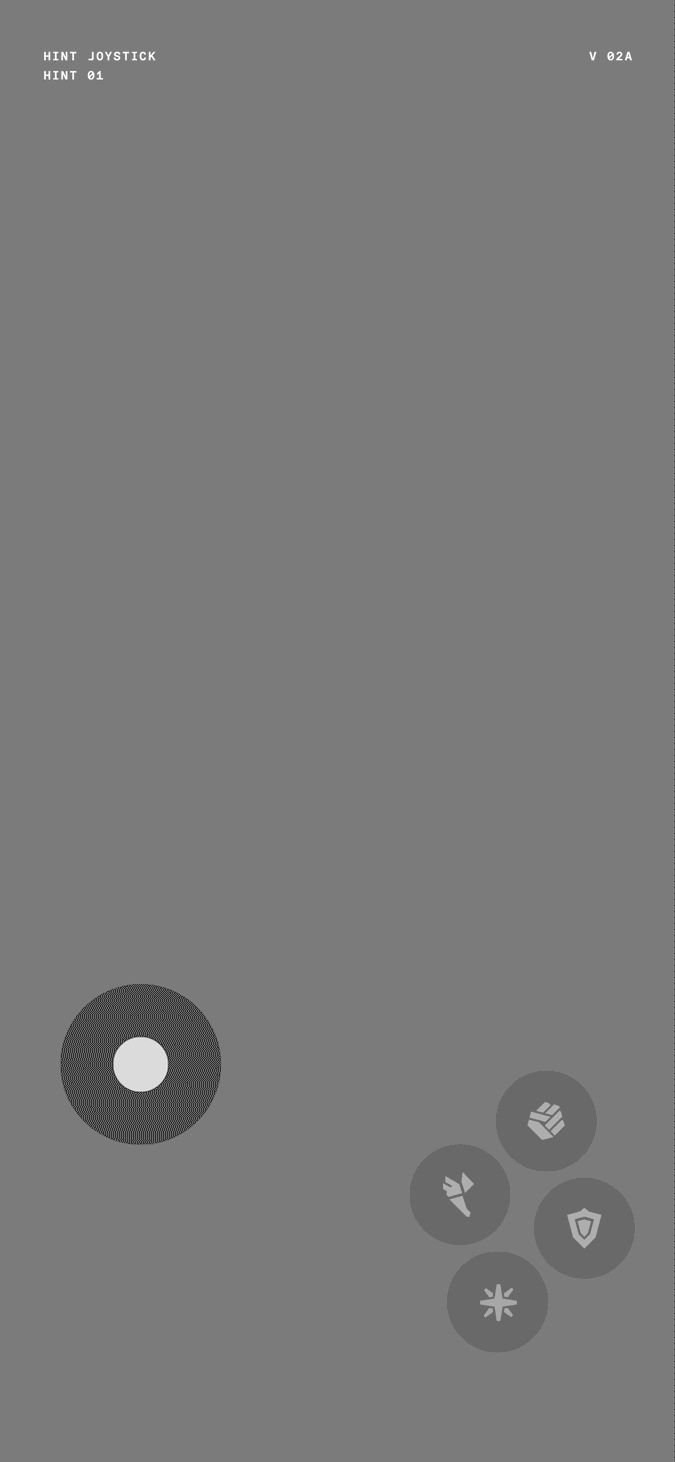Tap the joystick center knob
675x1462 pixels.
(x=141, y=1064)
